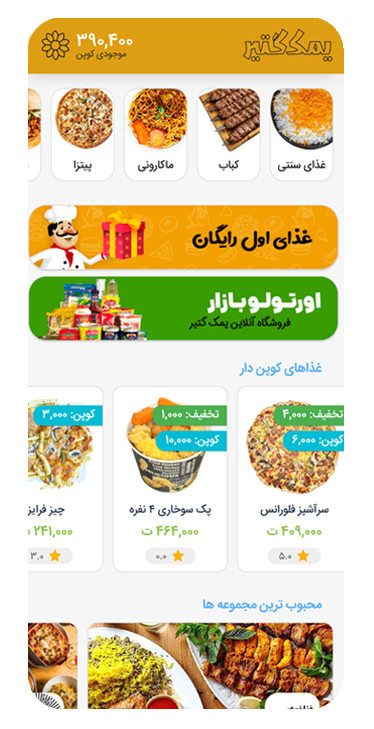Open the غذای سنتی category
The width and height of the screenshot is (374, 729).
click(x=302, y=134)
